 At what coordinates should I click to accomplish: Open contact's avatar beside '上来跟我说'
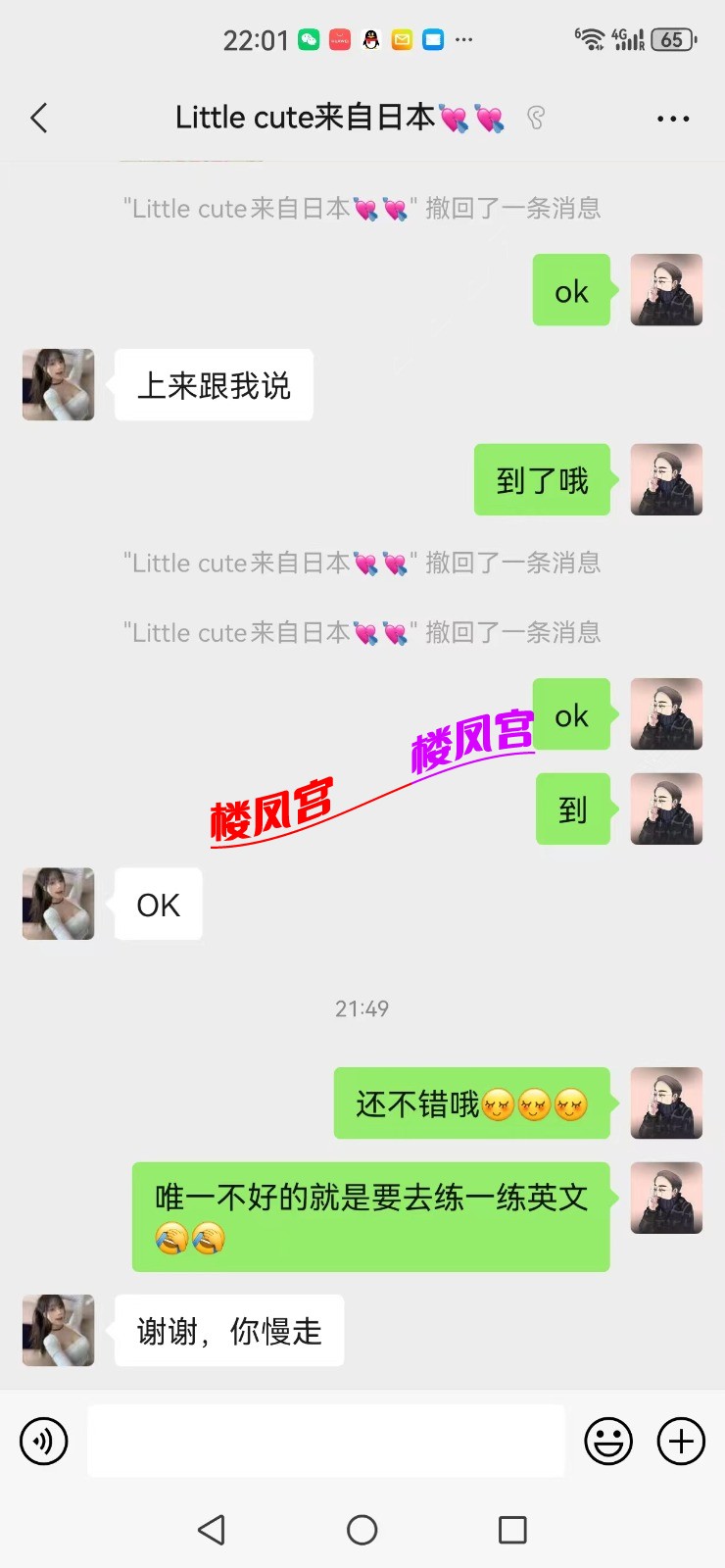tap(59, 385)
